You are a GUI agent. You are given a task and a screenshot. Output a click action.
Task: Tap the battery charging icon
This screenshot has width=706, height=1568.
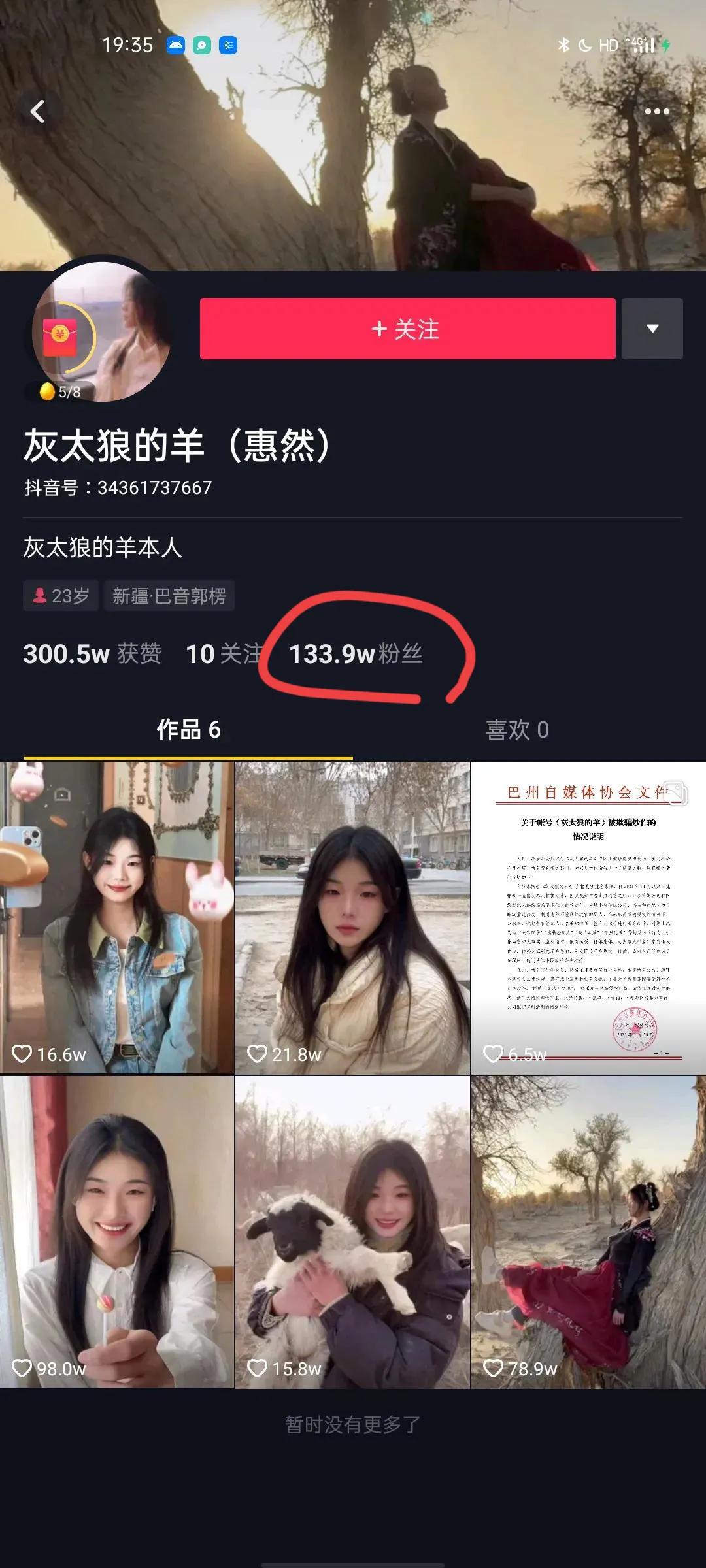[x=667, y=45]
